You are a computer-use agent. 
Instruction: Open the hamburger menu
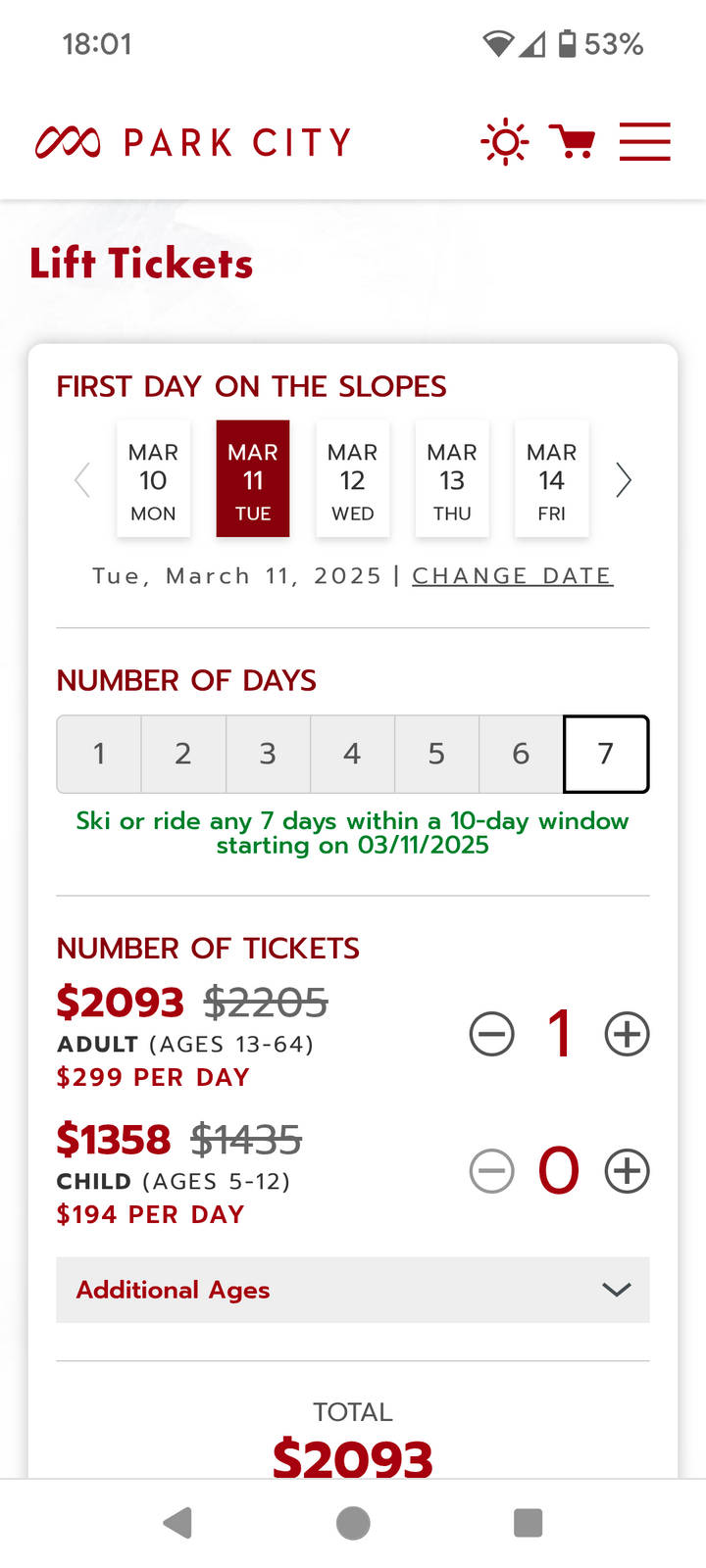645,142
